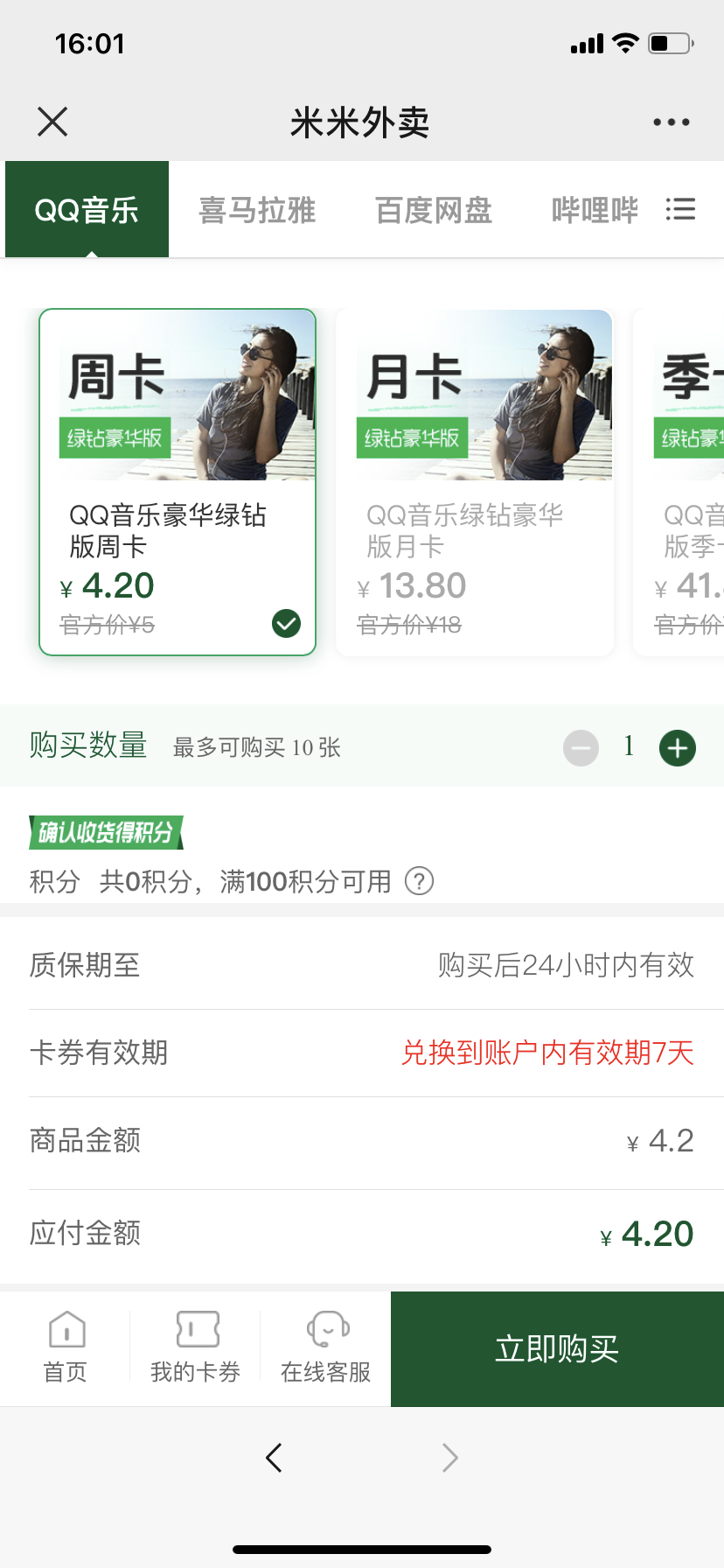The height and width of the screenshot is (1568, 724).
Task: Open the 首页 home icon
Action: point(66,1347)
